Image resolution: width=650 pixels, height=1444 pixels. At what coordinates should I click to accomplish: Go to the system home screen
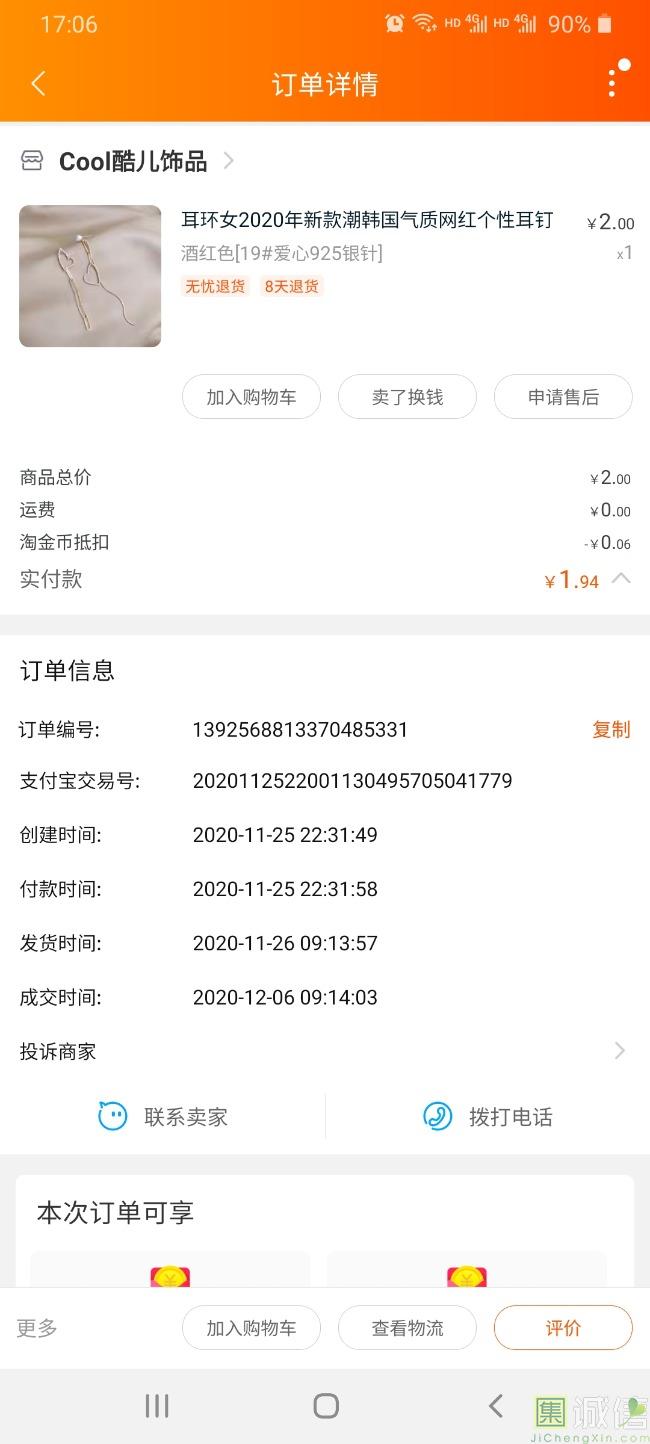click(x=326, y=1406)
